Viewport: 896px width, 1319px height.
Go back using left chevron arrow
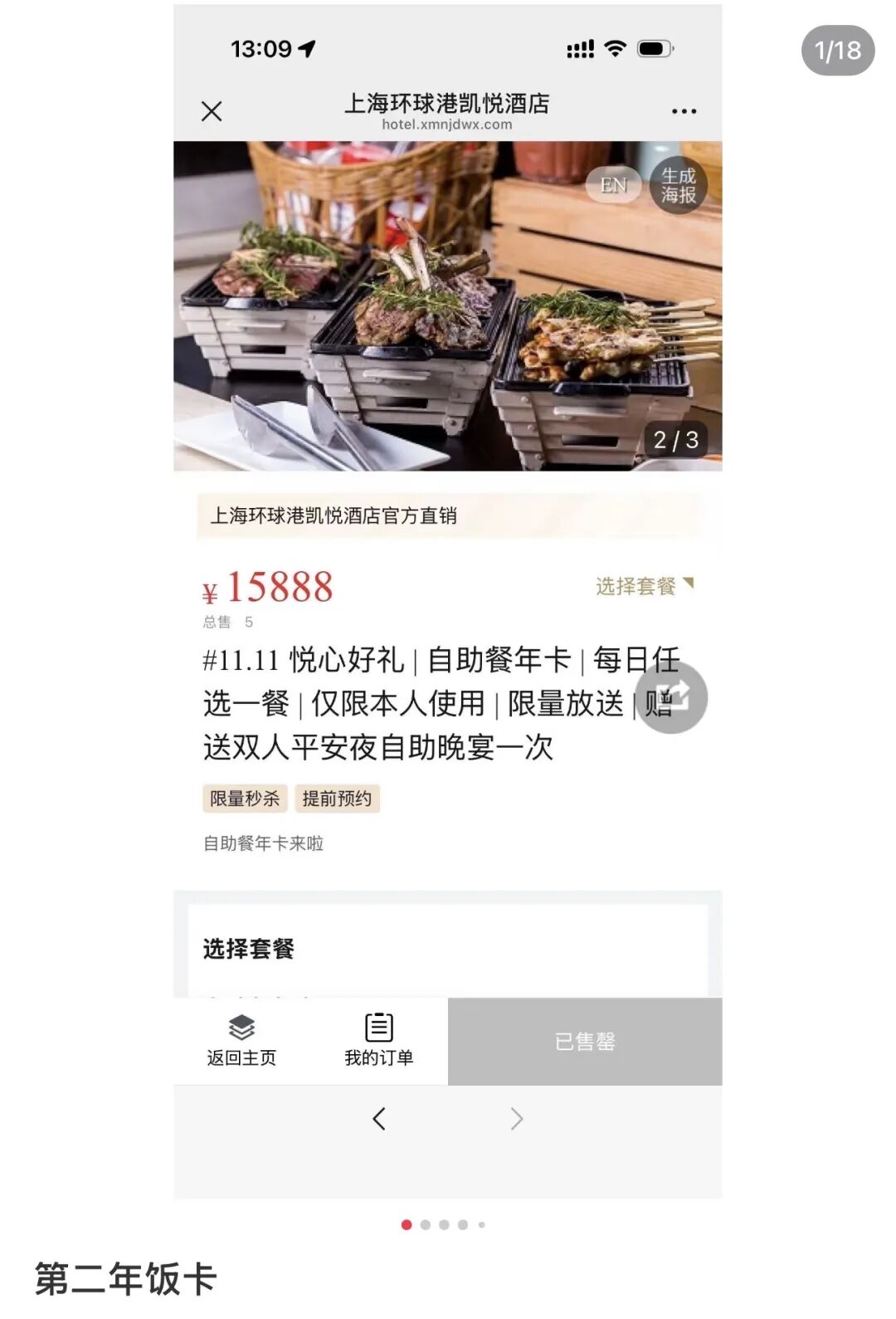379,1118
